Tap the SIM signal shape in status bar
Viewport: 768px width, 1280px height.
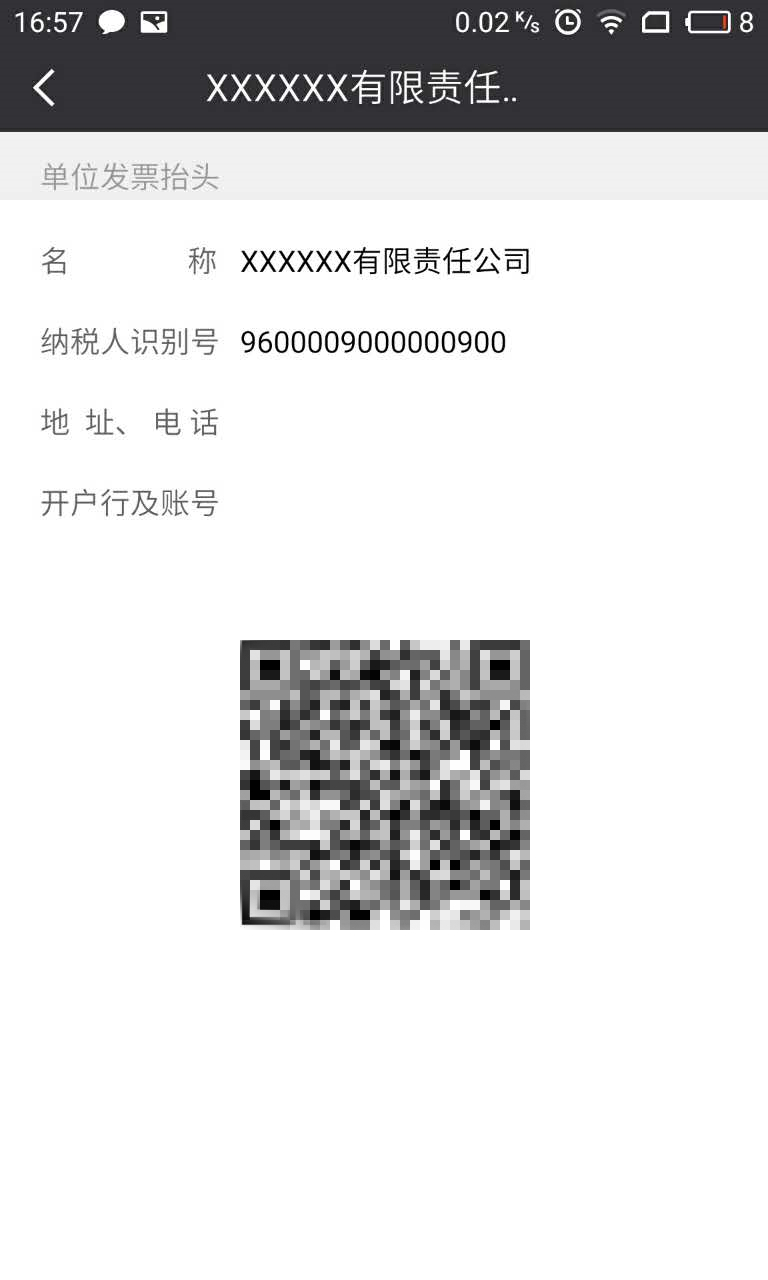click(657, 20)
